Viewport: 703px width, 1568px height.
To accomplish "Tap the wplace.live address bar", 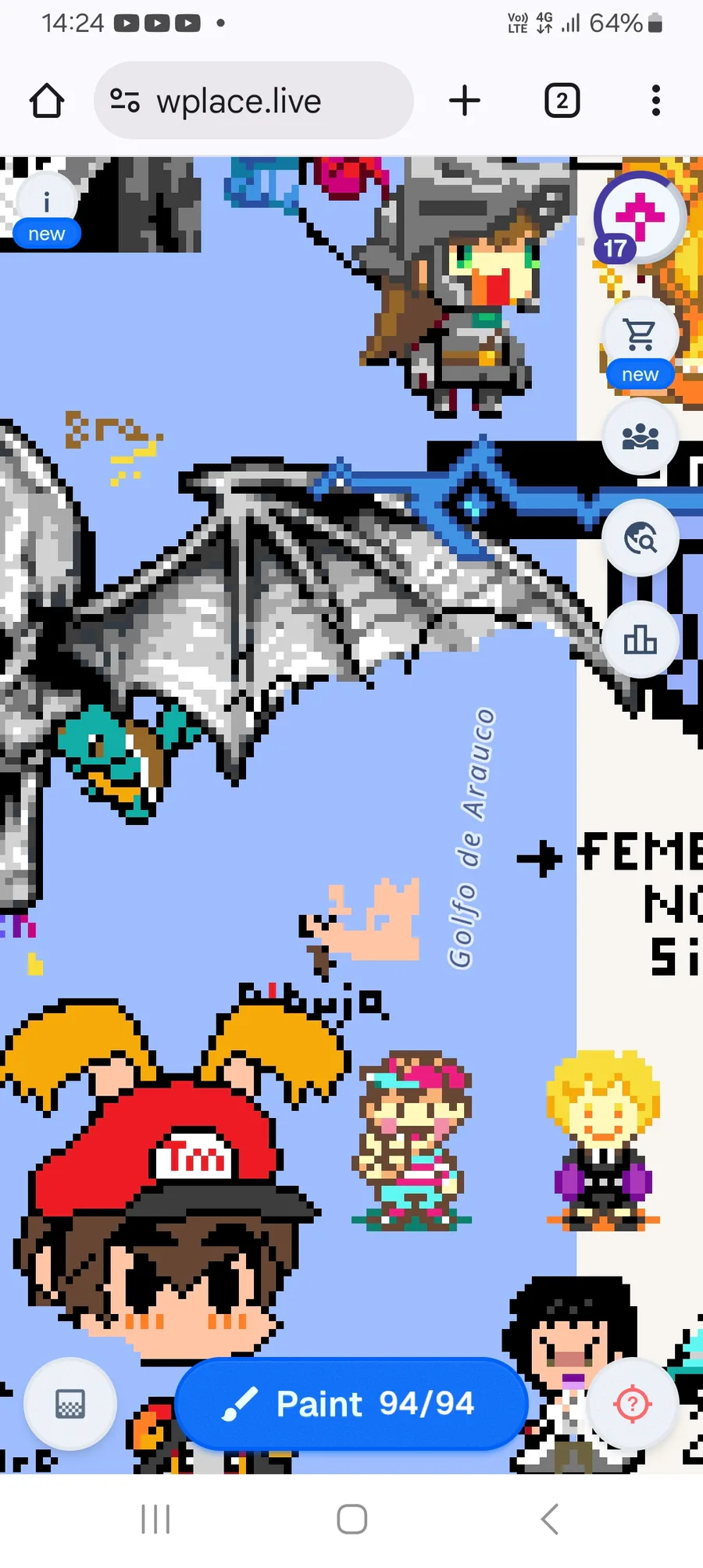I will pyautogui.click(x=254, y=101).
